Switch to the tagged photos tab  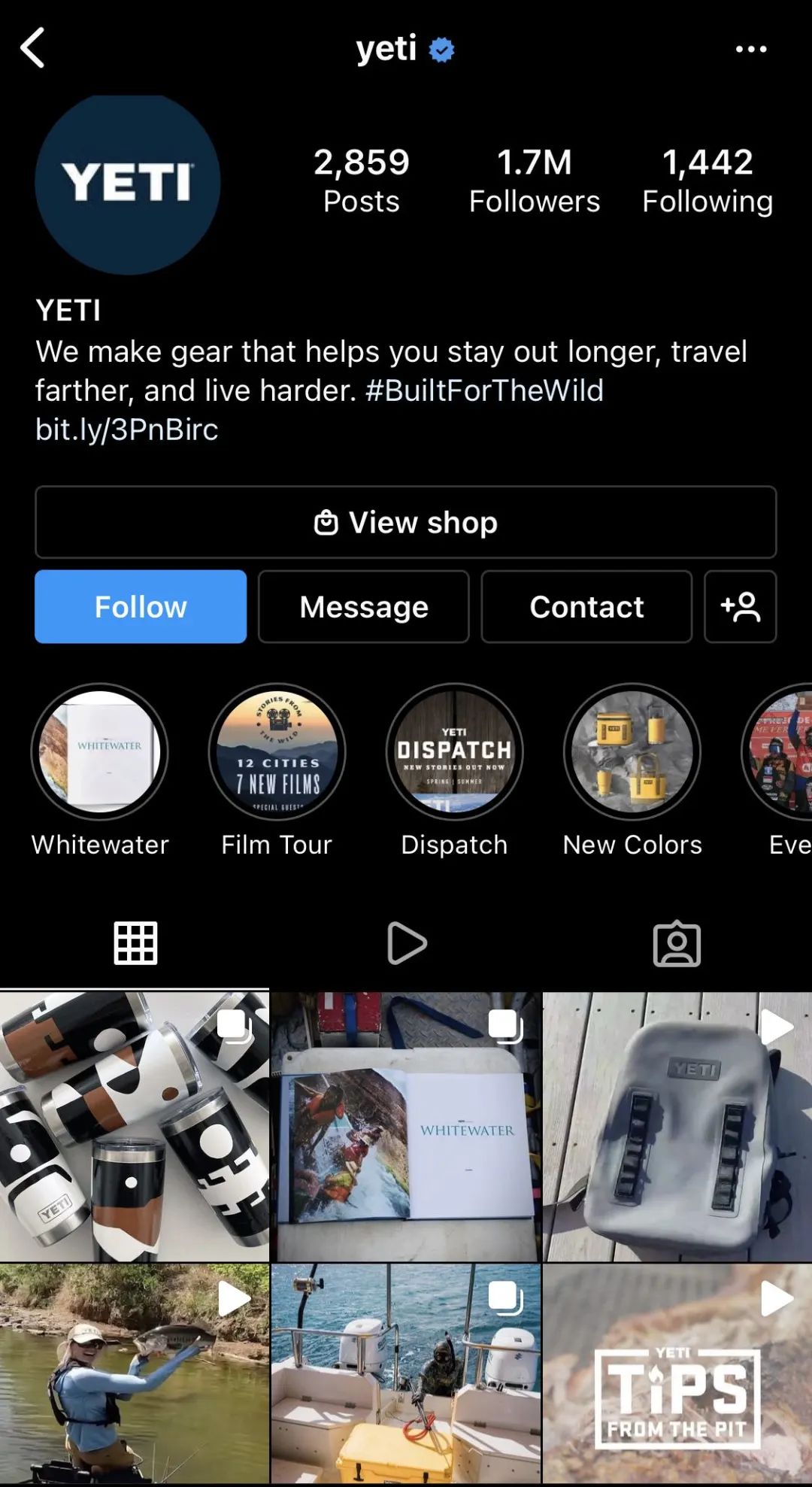coord(677,943)
